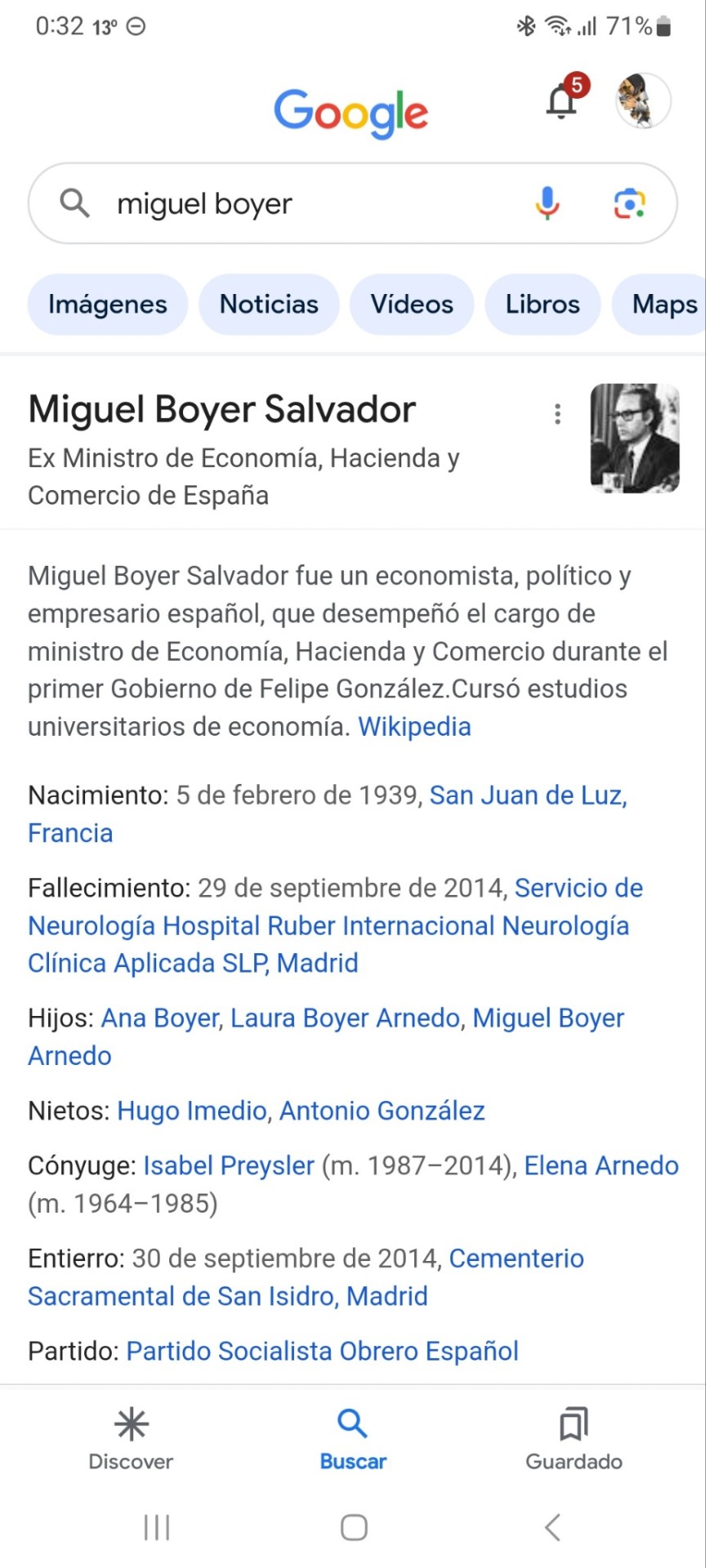Filter results by Imágenes
This screenshot has height=1568, width=706.
tap(107, 305)
